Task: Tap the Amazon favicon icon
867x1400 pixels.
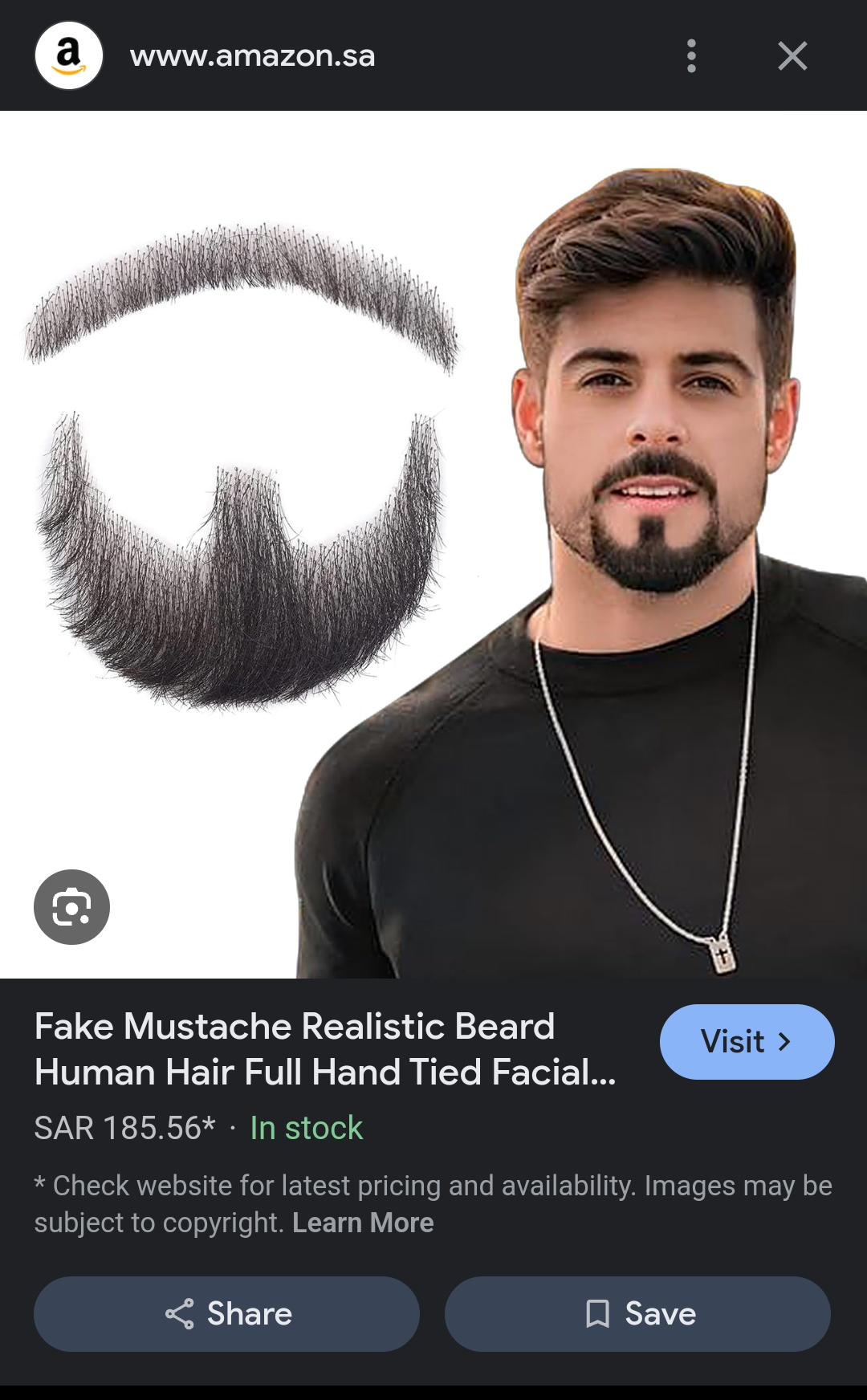Action: tap(71, 55)
